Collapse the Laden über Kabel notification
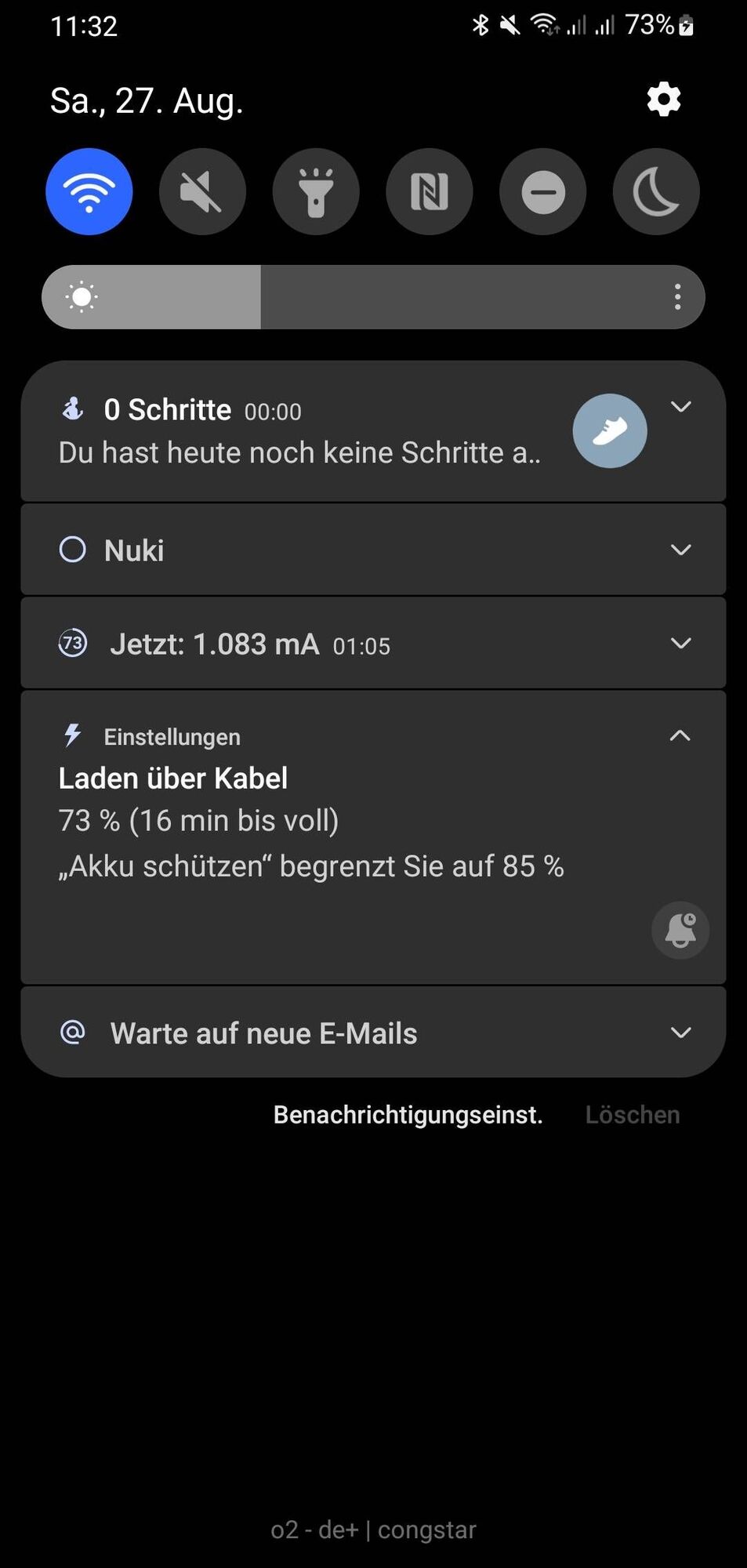The image size is (747, 1568). click(680, 735)
